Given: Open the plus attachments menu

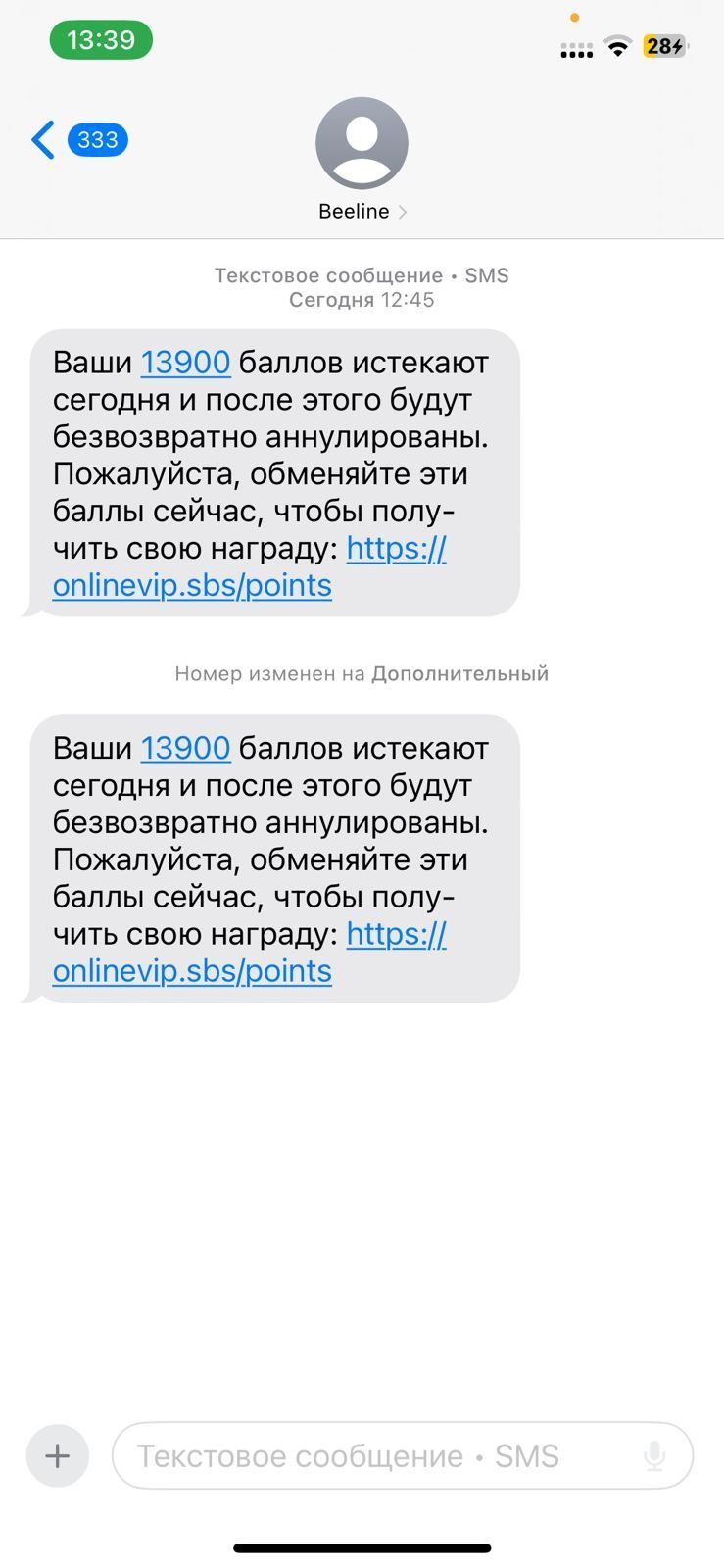Looking at the screenshot, I should 58,1455.
